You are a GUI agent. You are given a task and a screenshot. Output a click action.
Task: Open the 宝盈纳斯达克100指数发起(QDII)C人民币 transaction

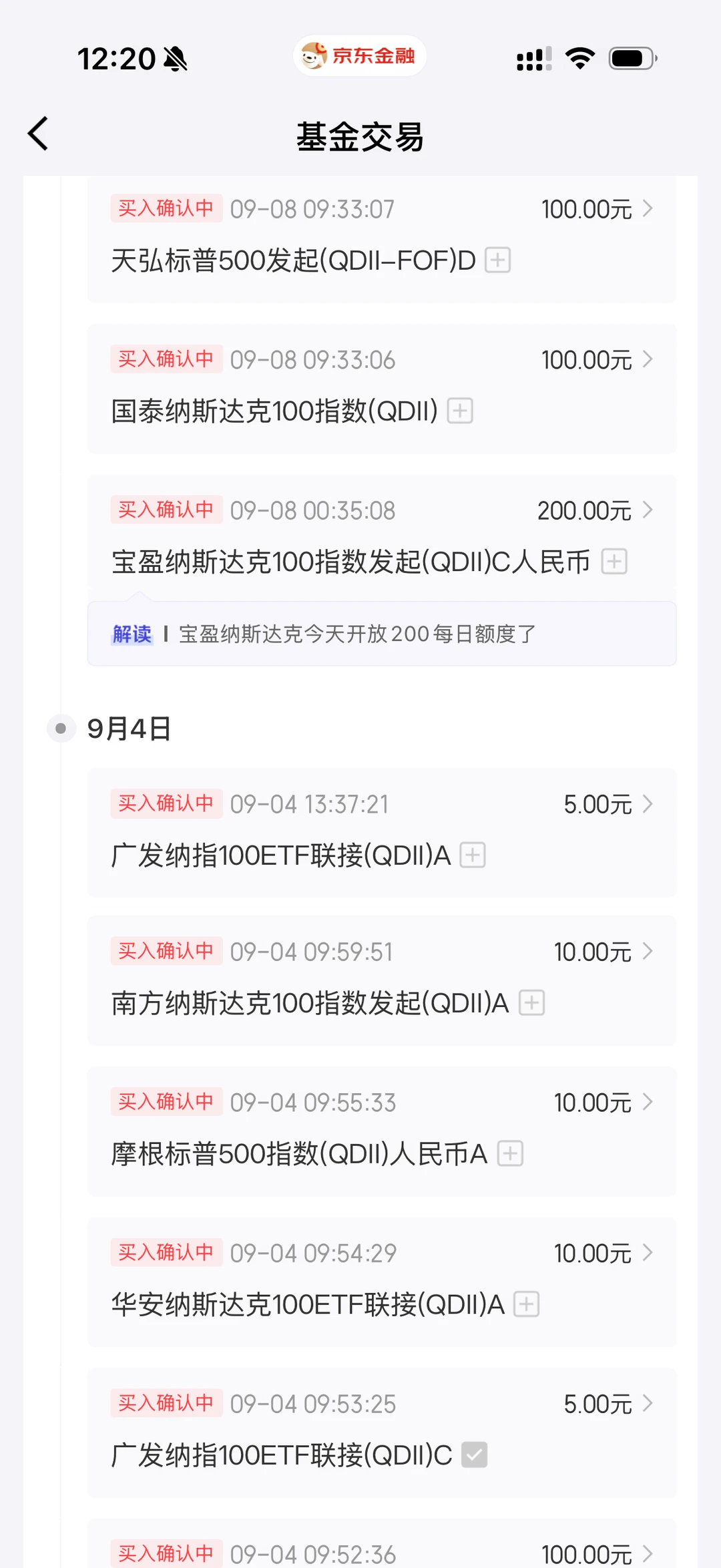tap(382, 532)
